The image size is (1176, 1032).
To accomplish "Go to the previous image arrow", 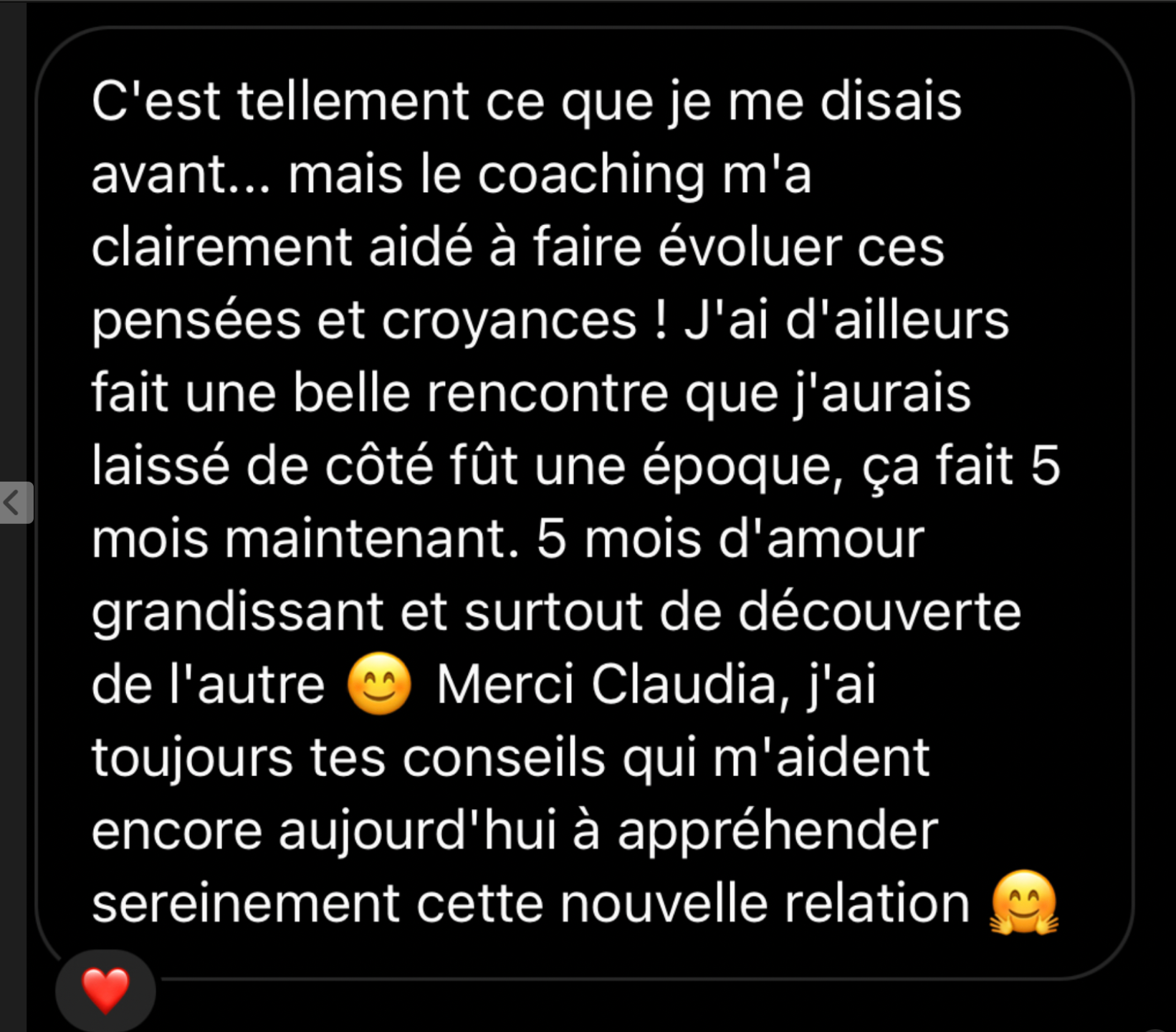I will [x=13, y=502].
